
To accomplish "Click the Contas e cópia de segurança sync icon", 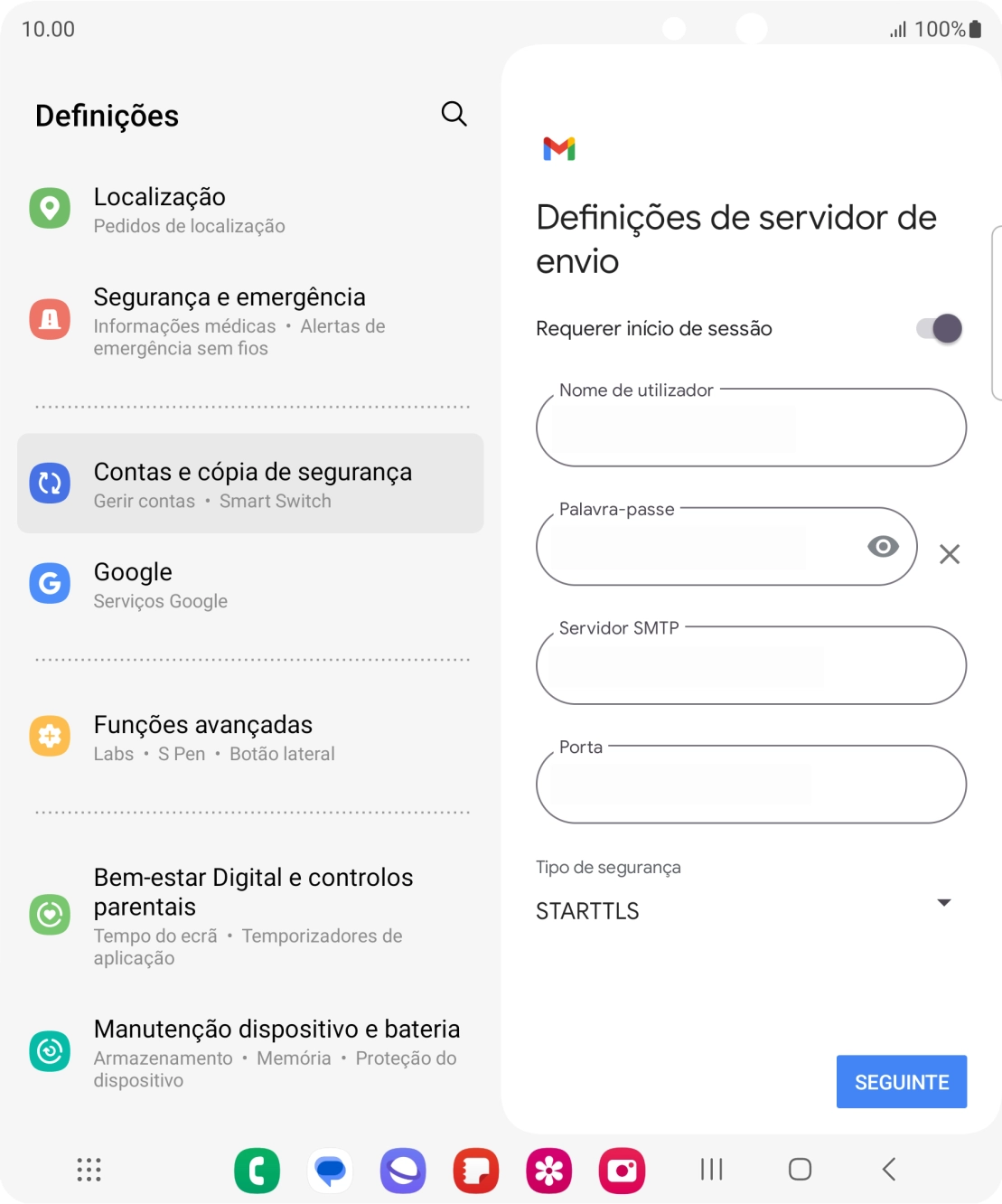I will [x=51, y=484].
